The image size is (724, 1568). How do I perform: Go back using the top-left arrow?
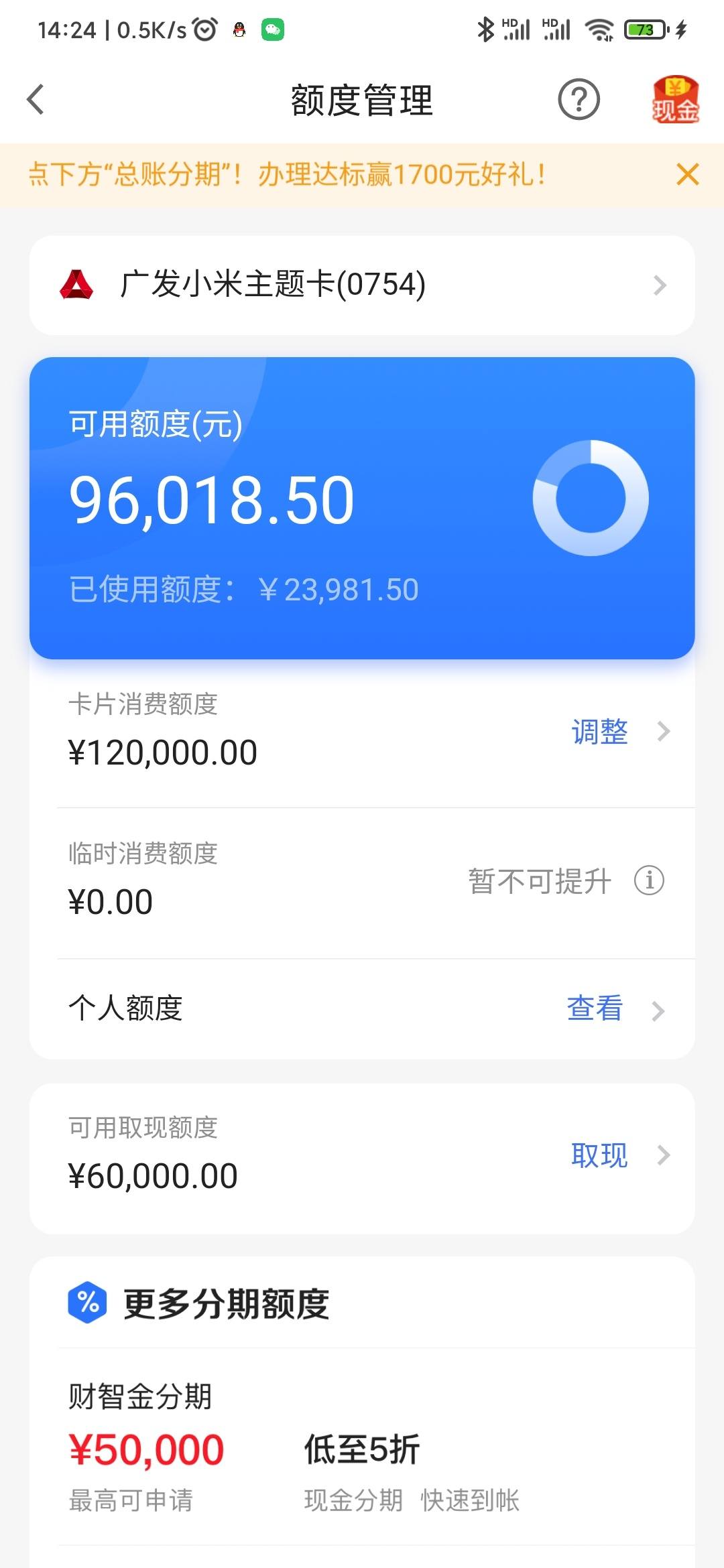(x=36, y=100)
